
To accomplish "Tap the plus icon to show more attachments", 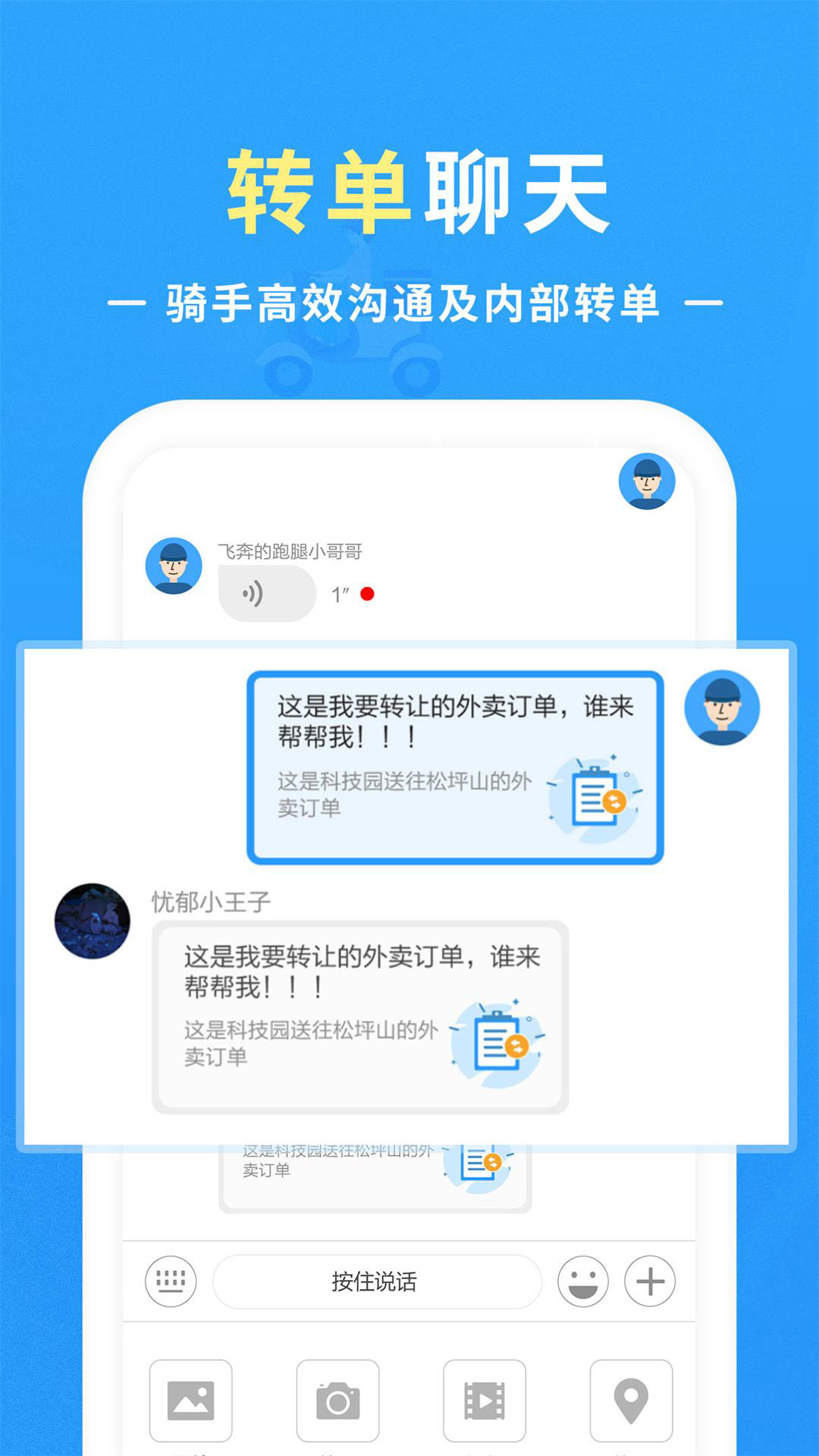I will (x=651, y=1282).
